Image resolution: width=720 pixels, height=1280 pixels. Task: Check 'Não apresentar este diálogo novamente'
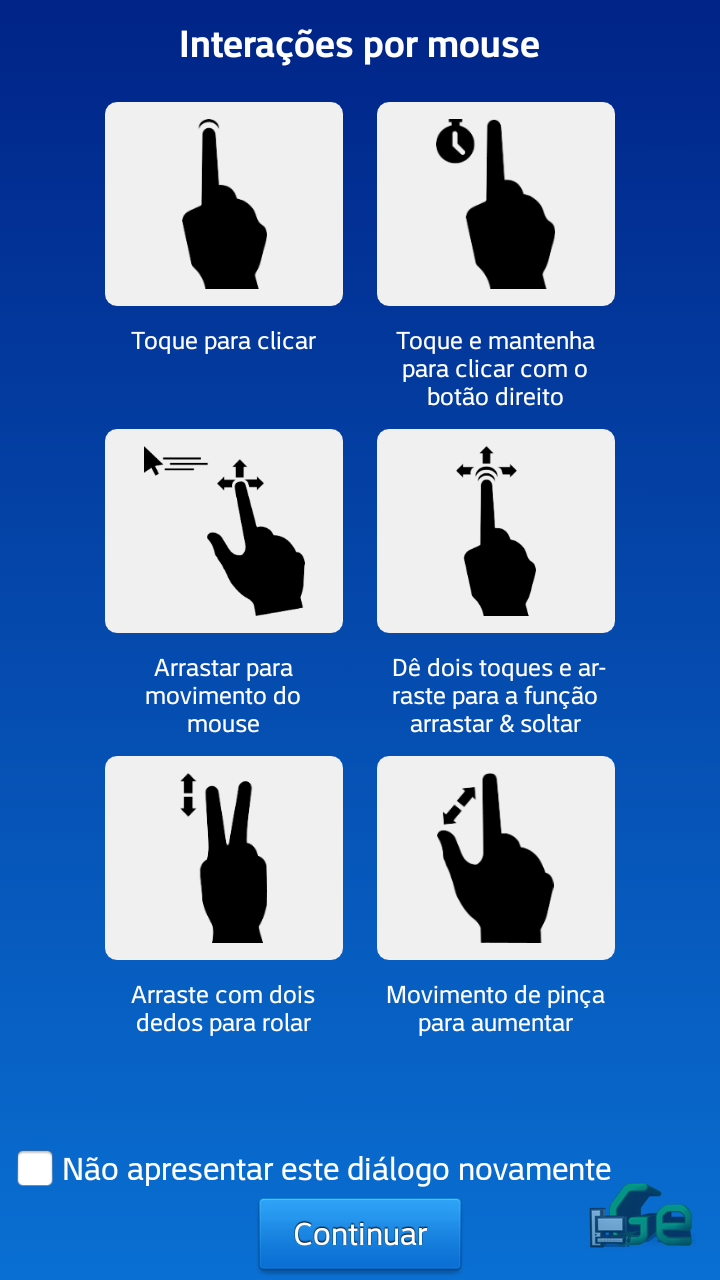35,1168
